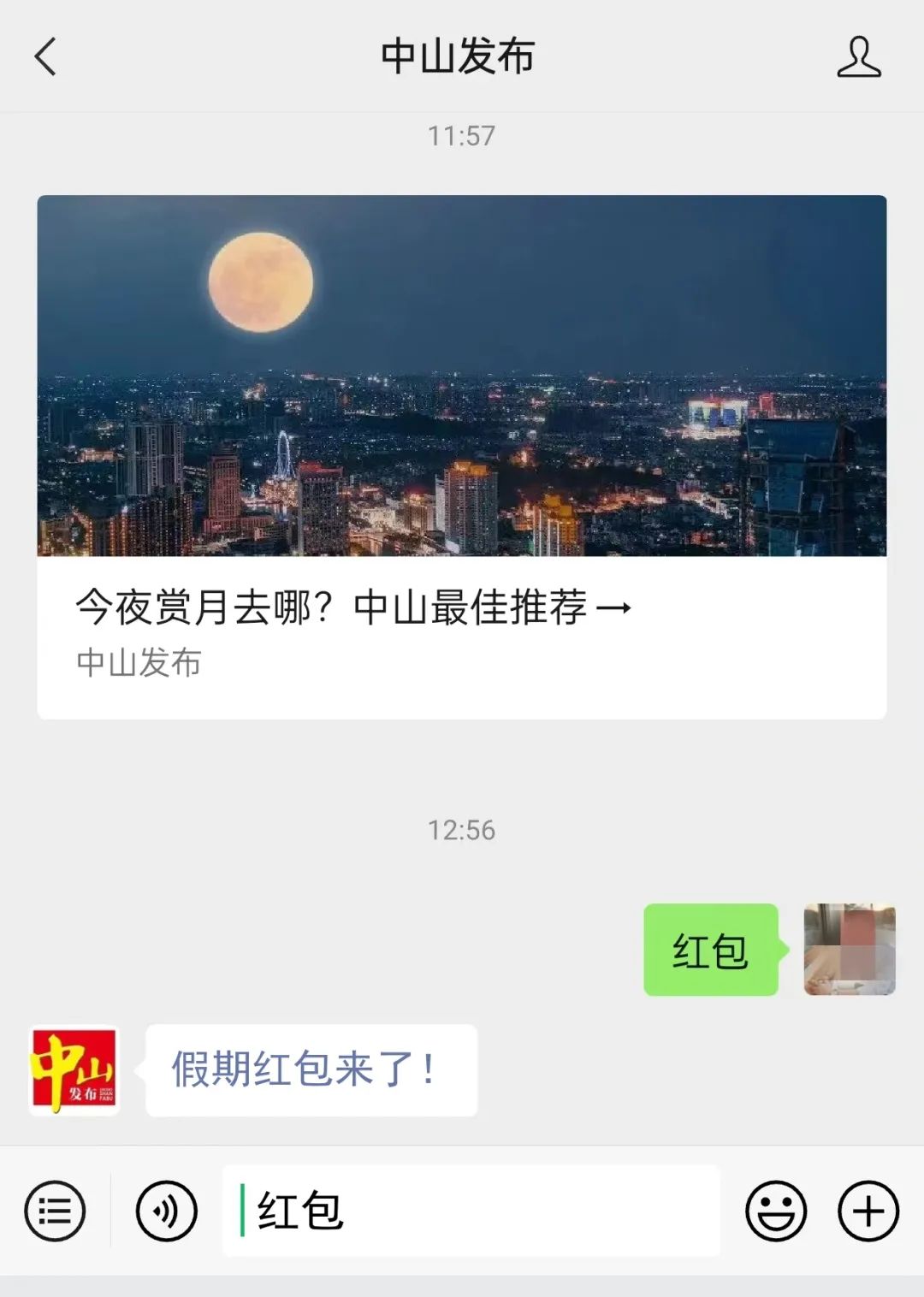Tap the 12:56 timestamp
Screen dimensions: 924x1297
[462, 828]
